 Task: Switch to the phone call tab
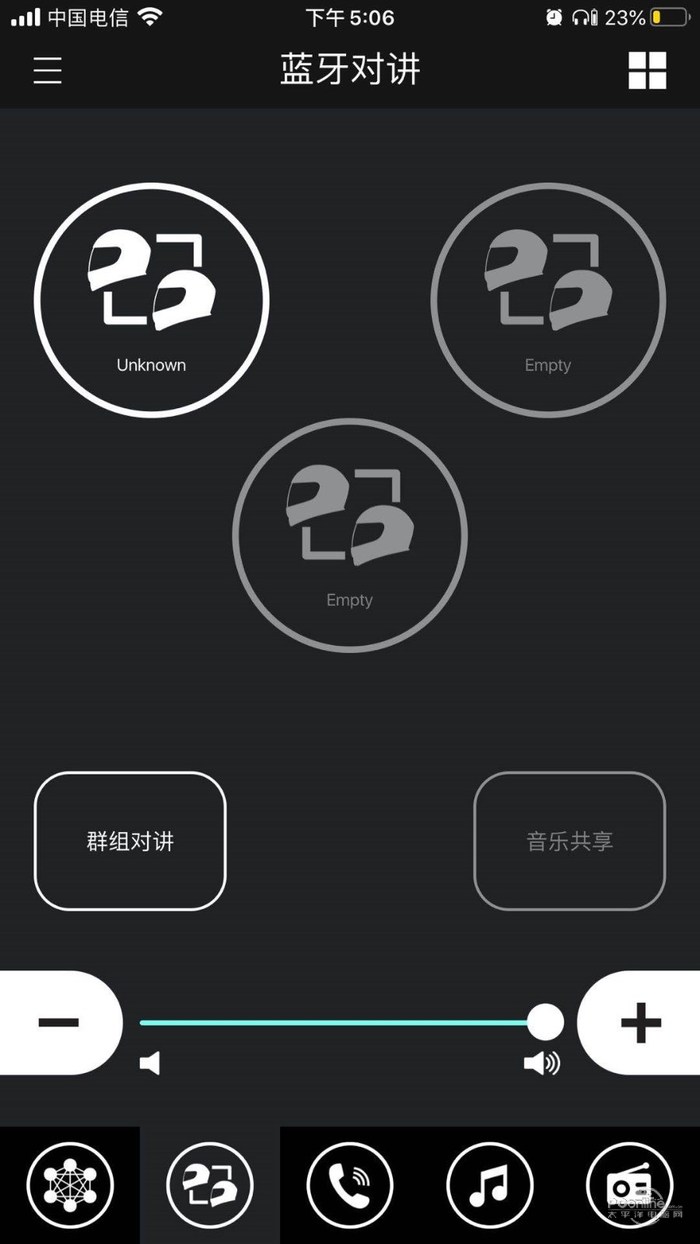pyautogui.click(x=350, y=1186)
